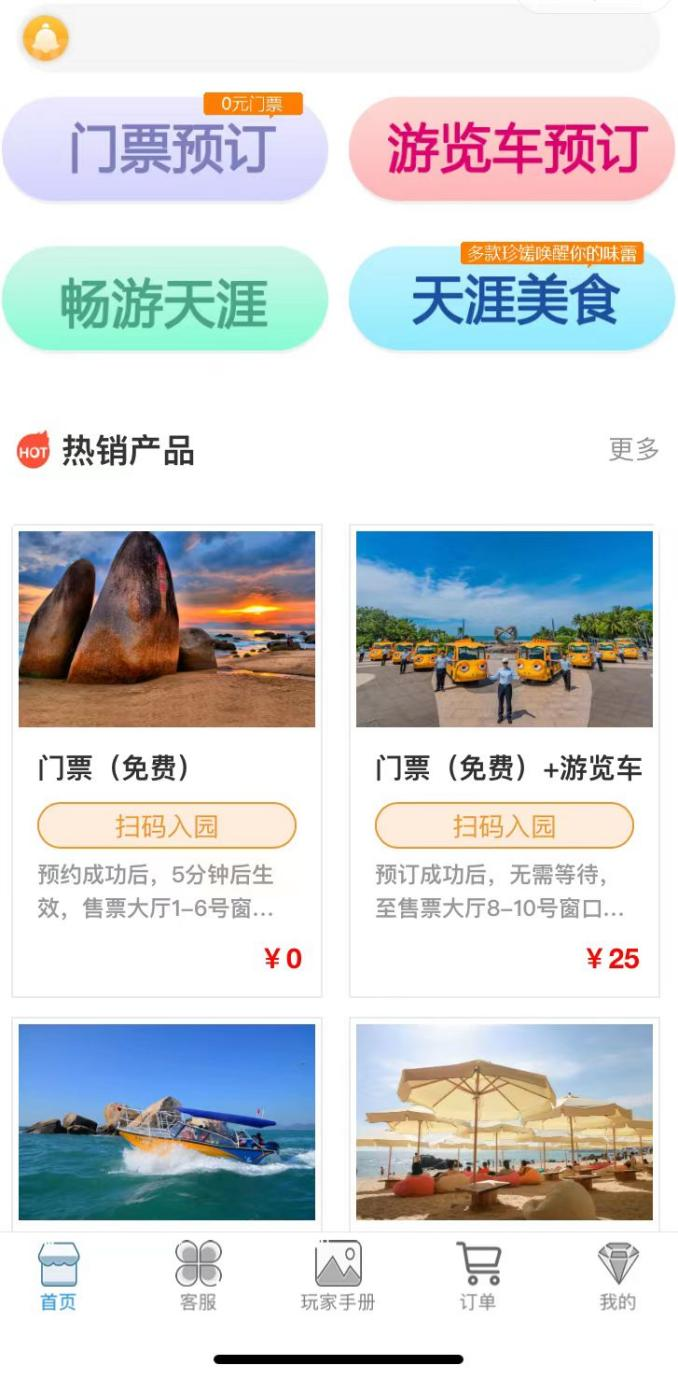Open the 天涯美食 food section
Screen dimensions: 678x1379
tap(512, 300)
